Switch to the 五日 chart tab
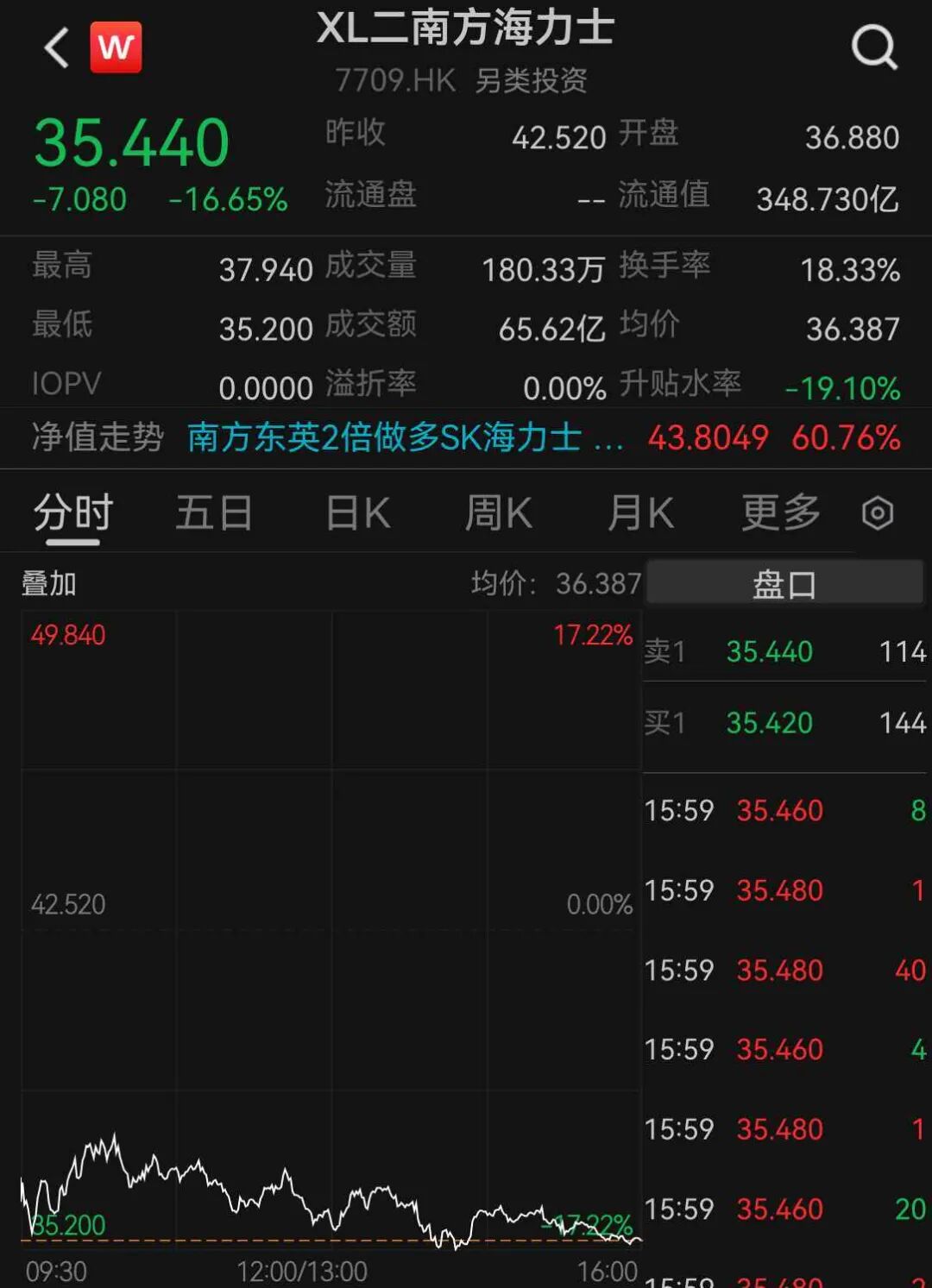 click(x=214, y=513)
